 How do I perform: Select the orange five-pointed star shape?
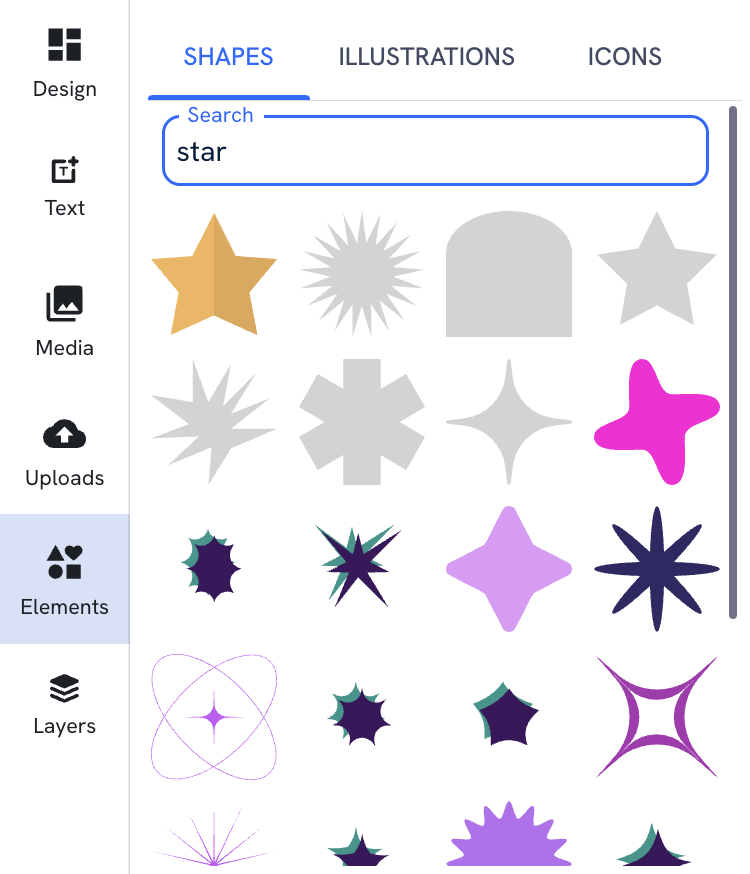pos(213,273)
